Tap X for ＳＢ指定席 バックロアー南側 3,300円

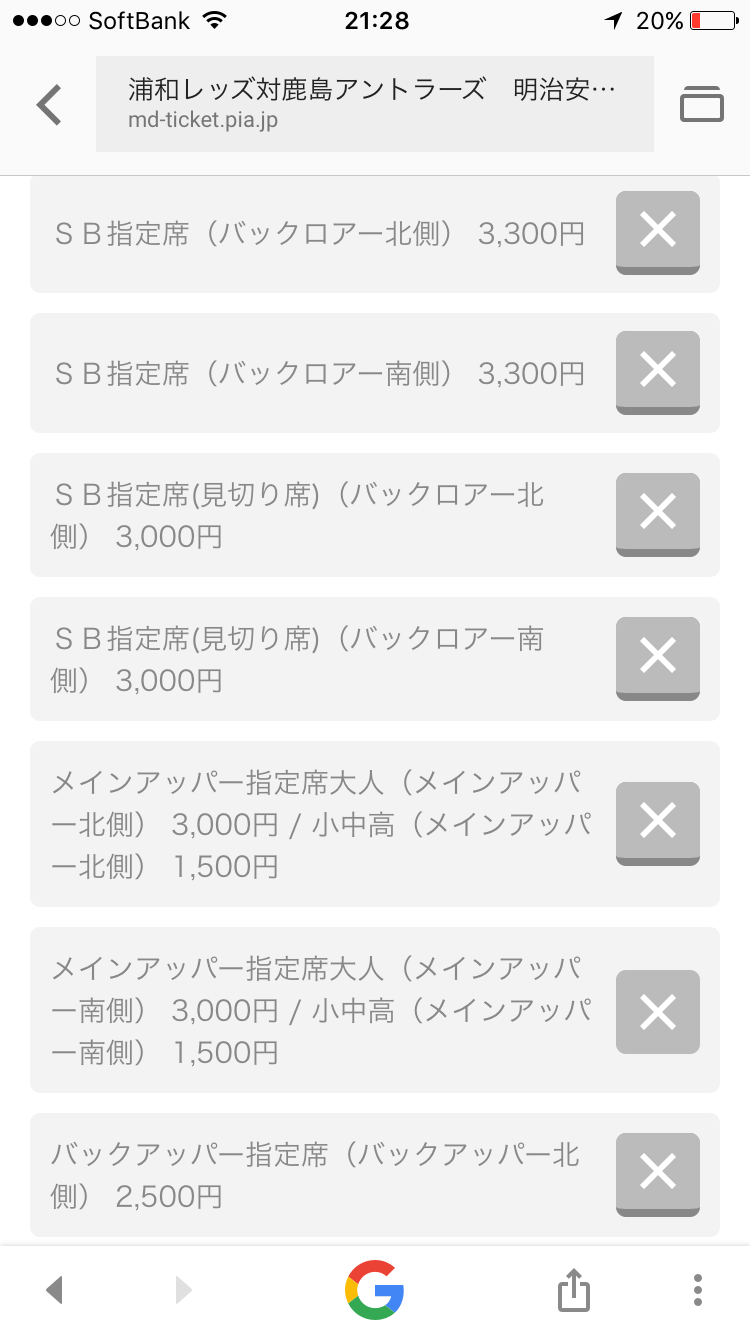tap(657, 372)
